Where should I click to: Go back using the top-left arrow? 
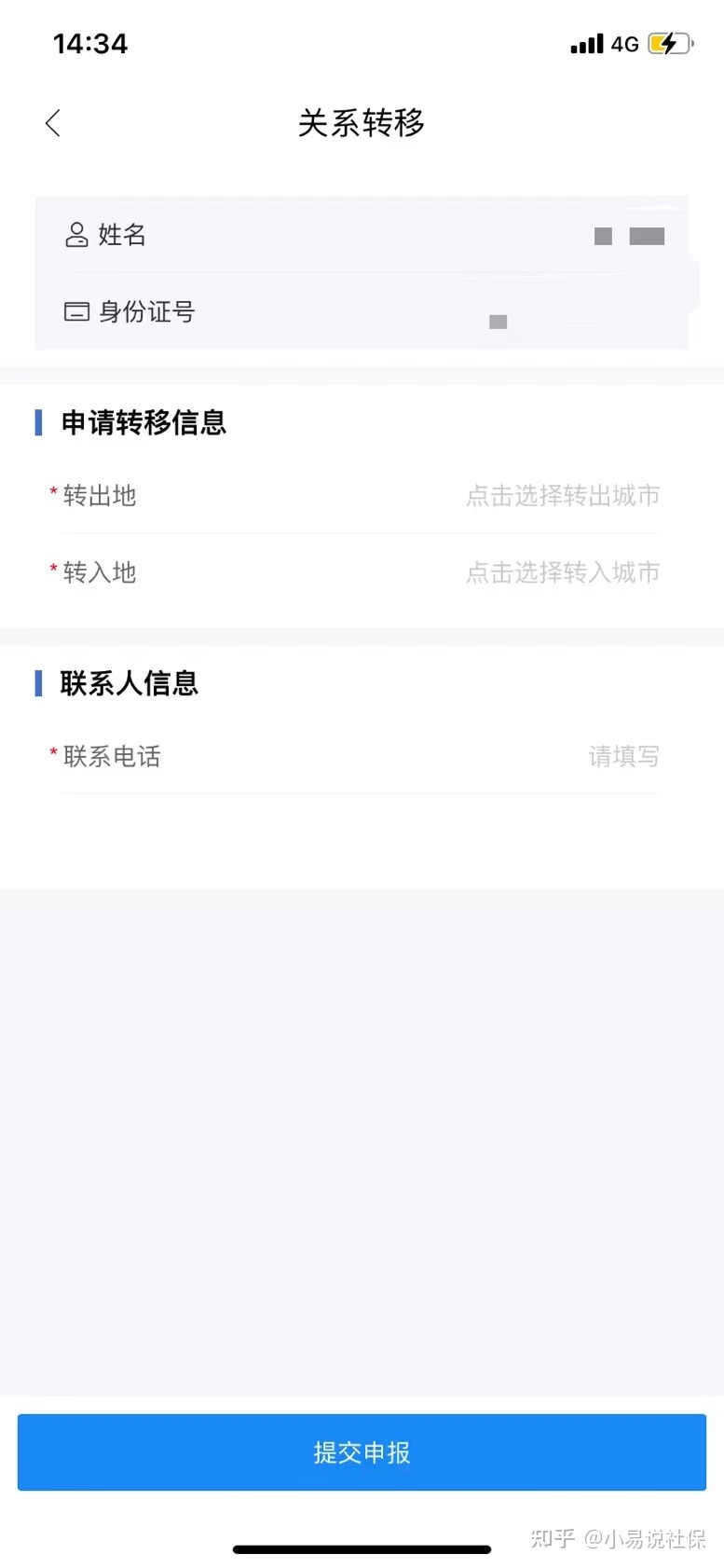53,123
